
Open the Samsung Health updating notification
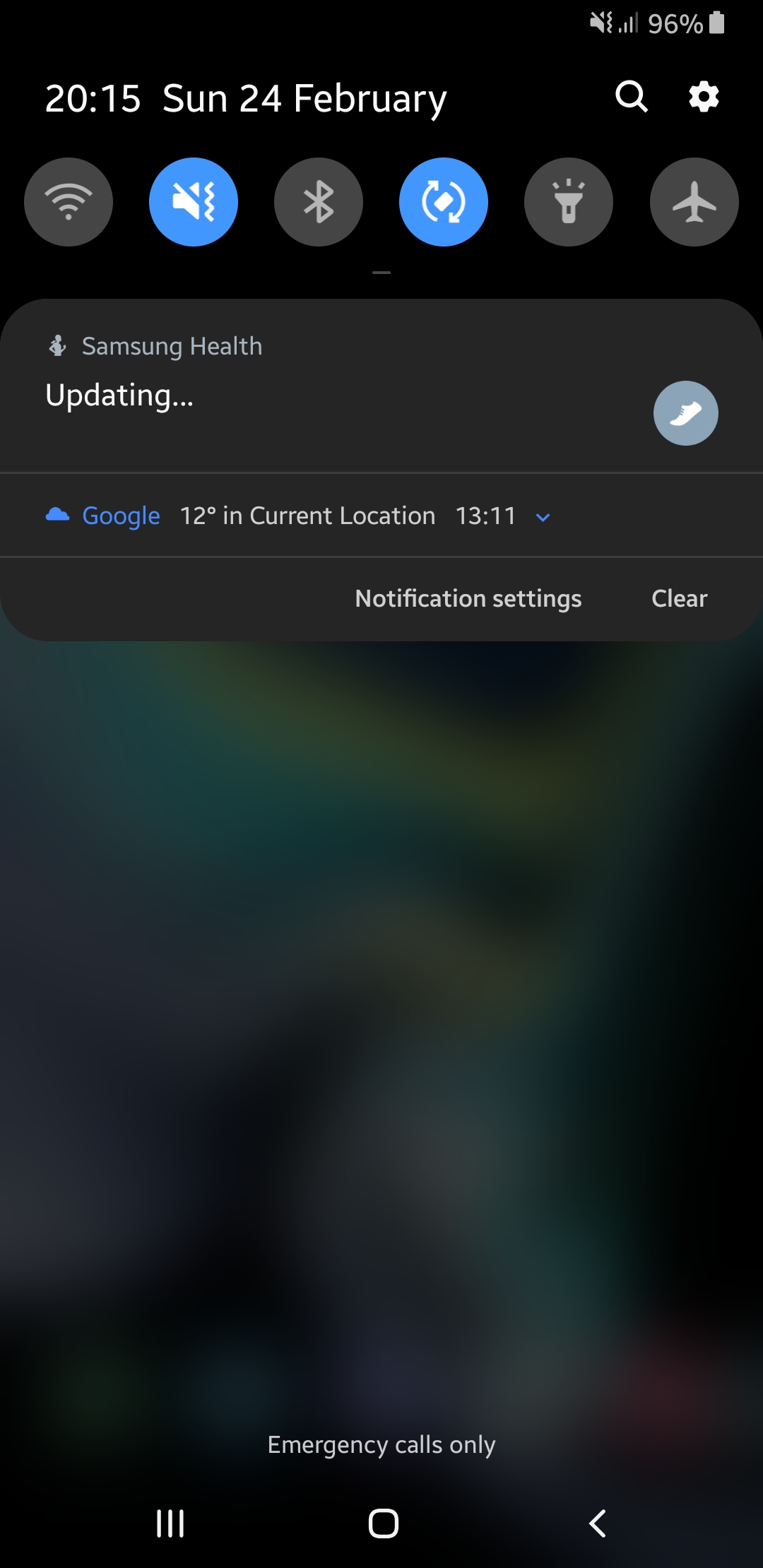tap(381, 386)
